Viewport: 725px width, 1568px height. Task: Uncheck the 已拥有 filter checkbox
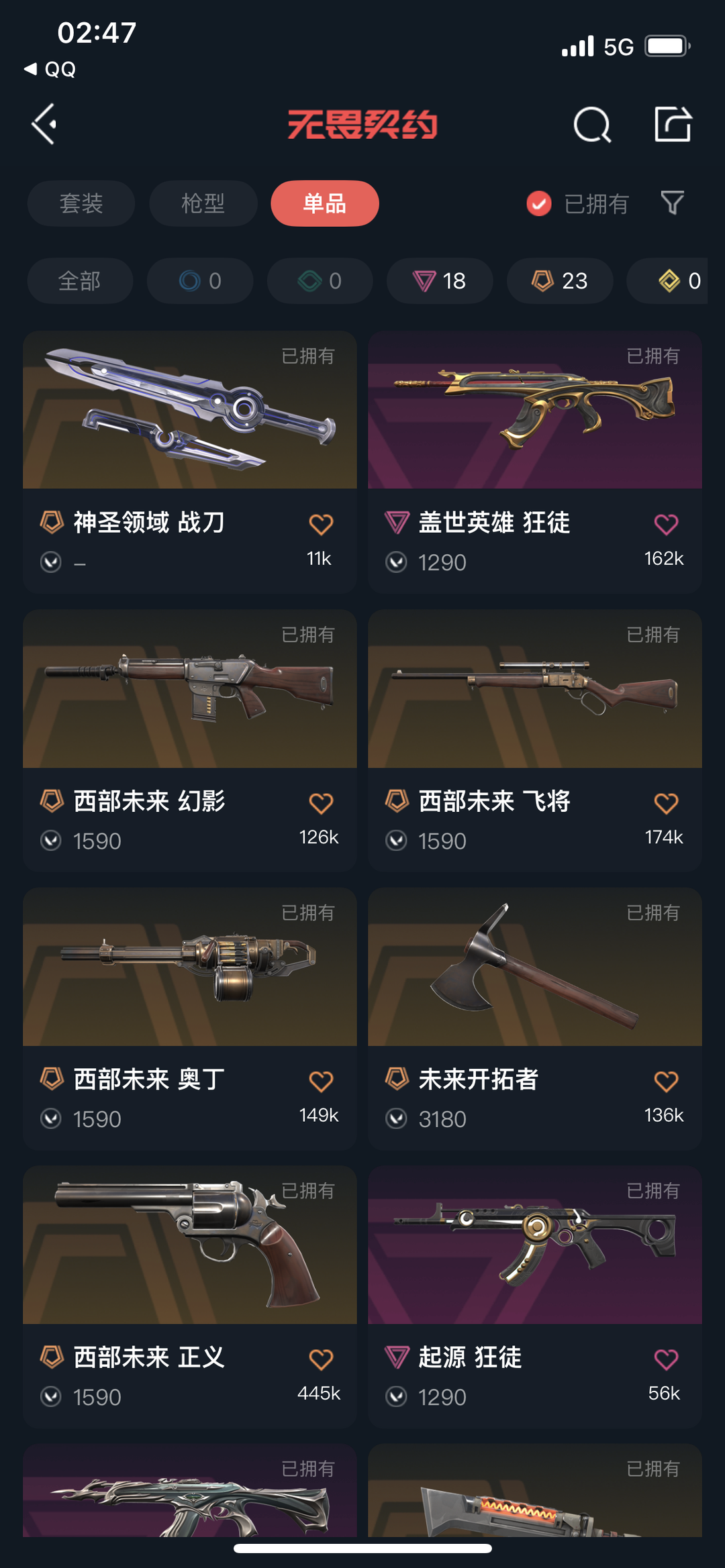(539, 203)
